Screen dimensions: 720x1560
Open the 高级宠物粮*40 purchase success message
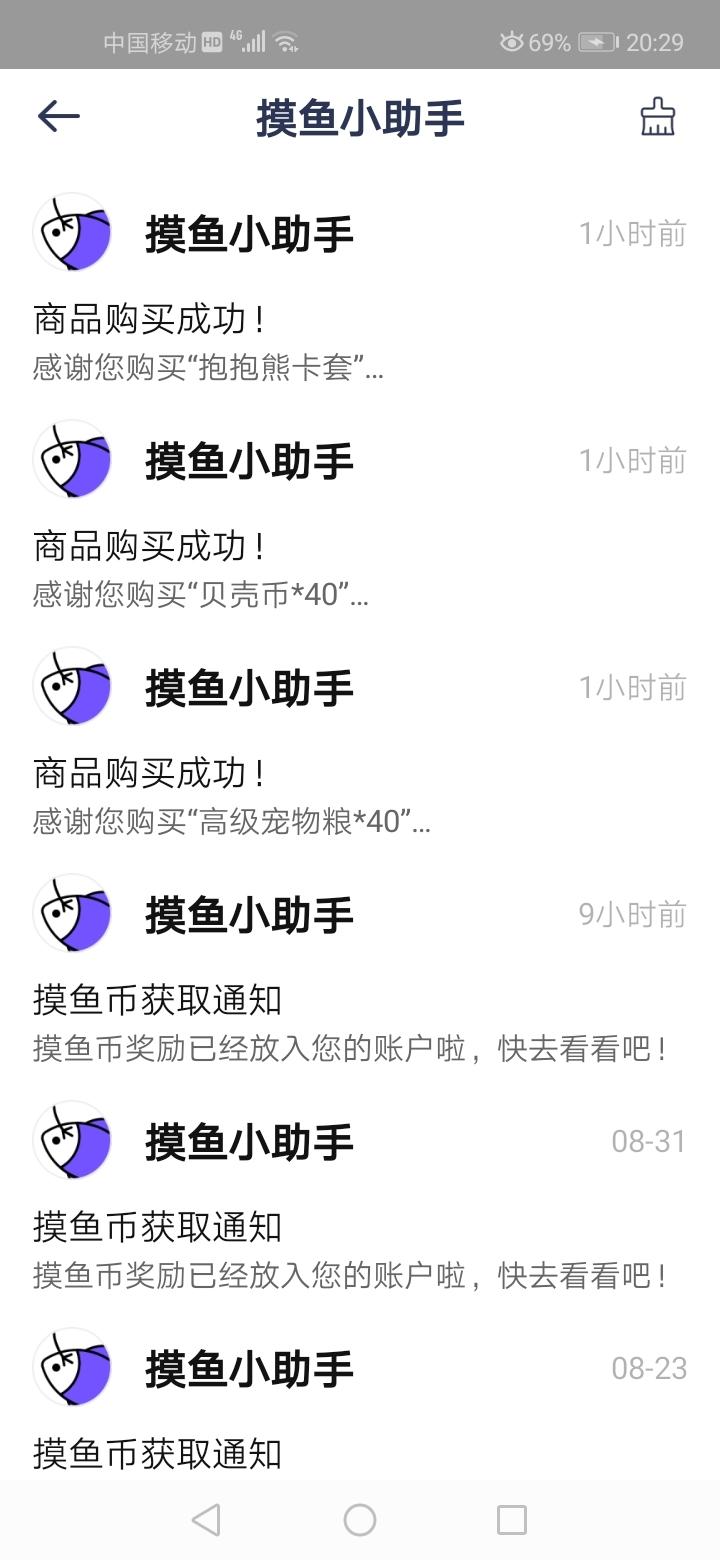[360, 744]
